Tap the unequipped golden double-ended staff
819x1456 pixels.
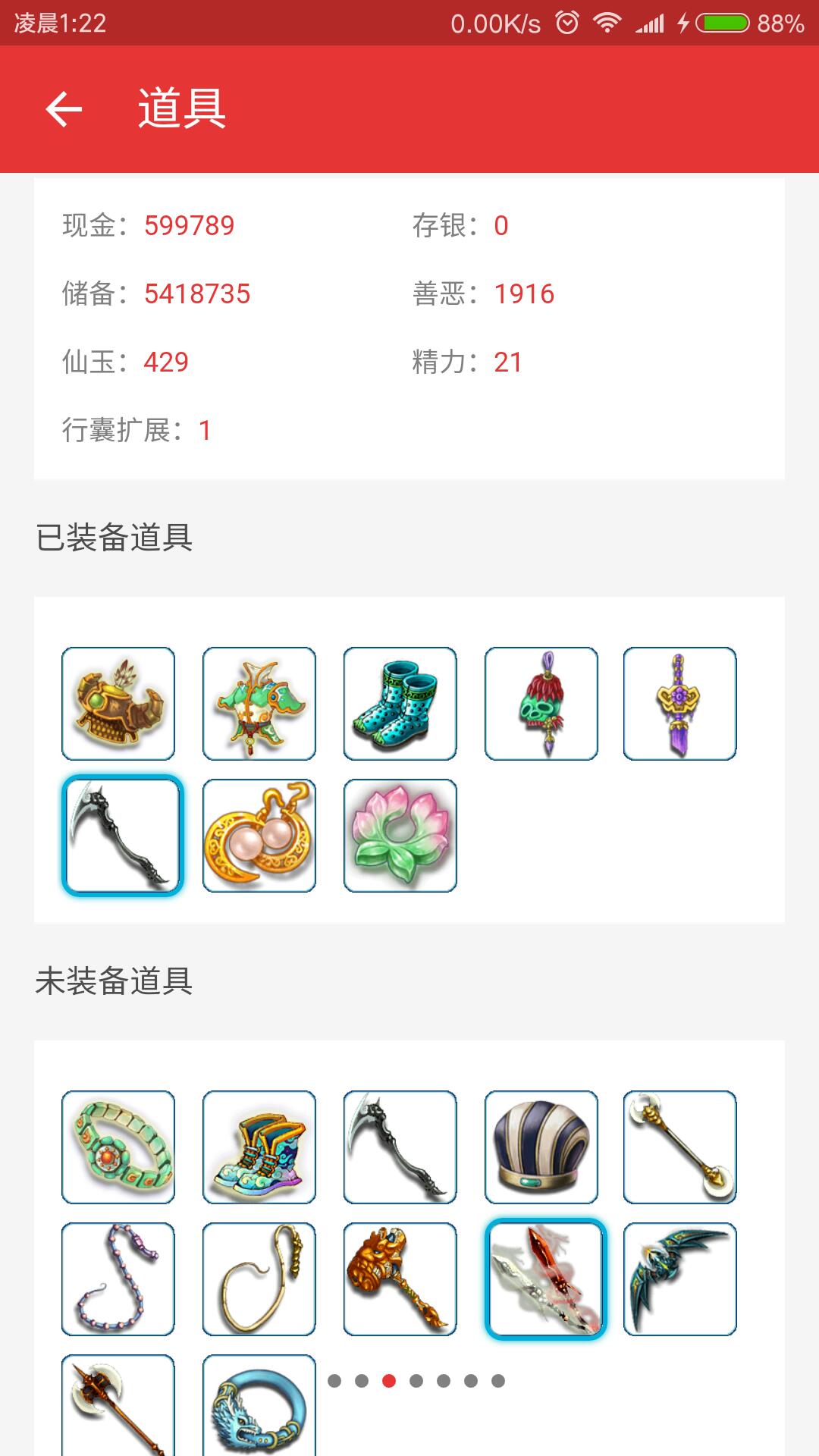(680, 1147)
